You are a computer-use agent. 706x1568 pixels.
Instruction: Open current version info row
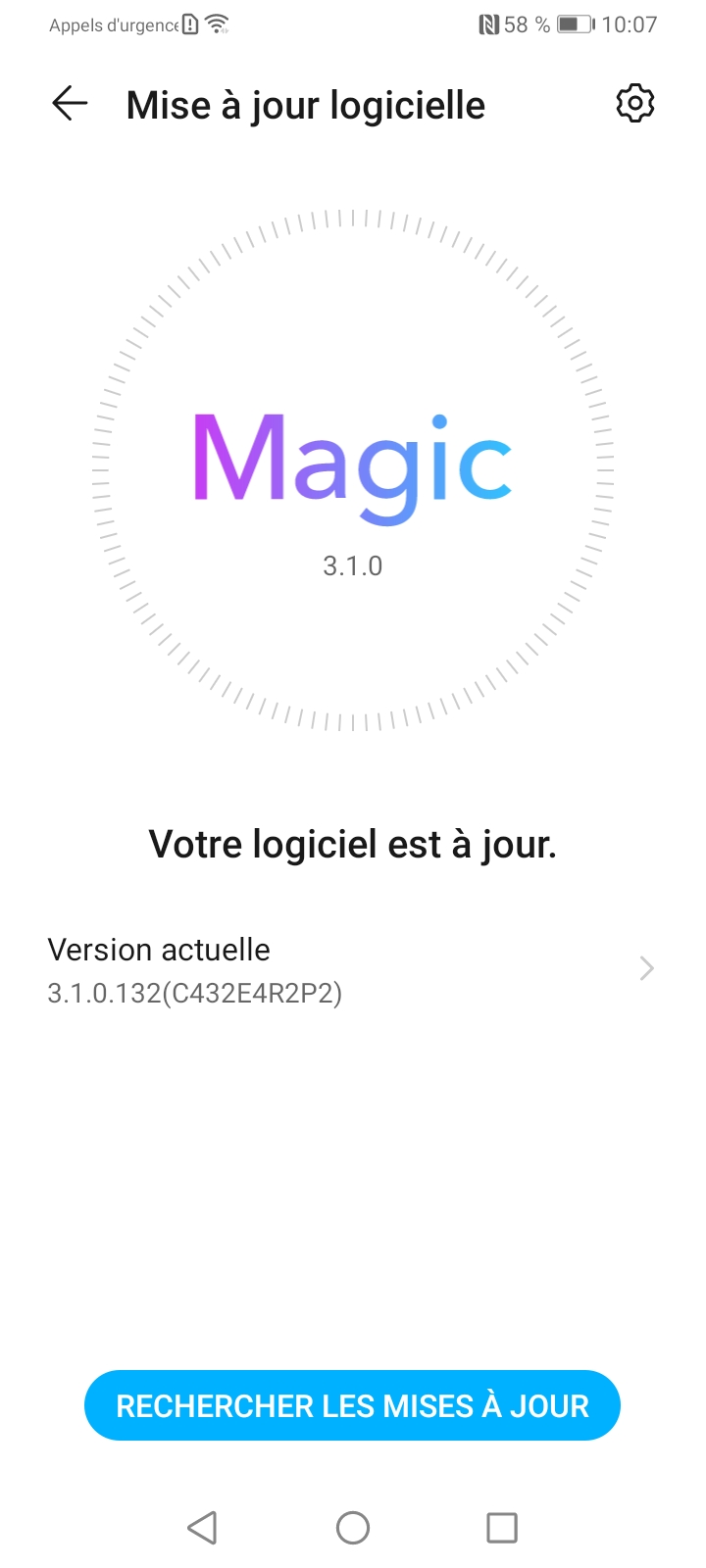pyautogui.click(x=353, y=968)
